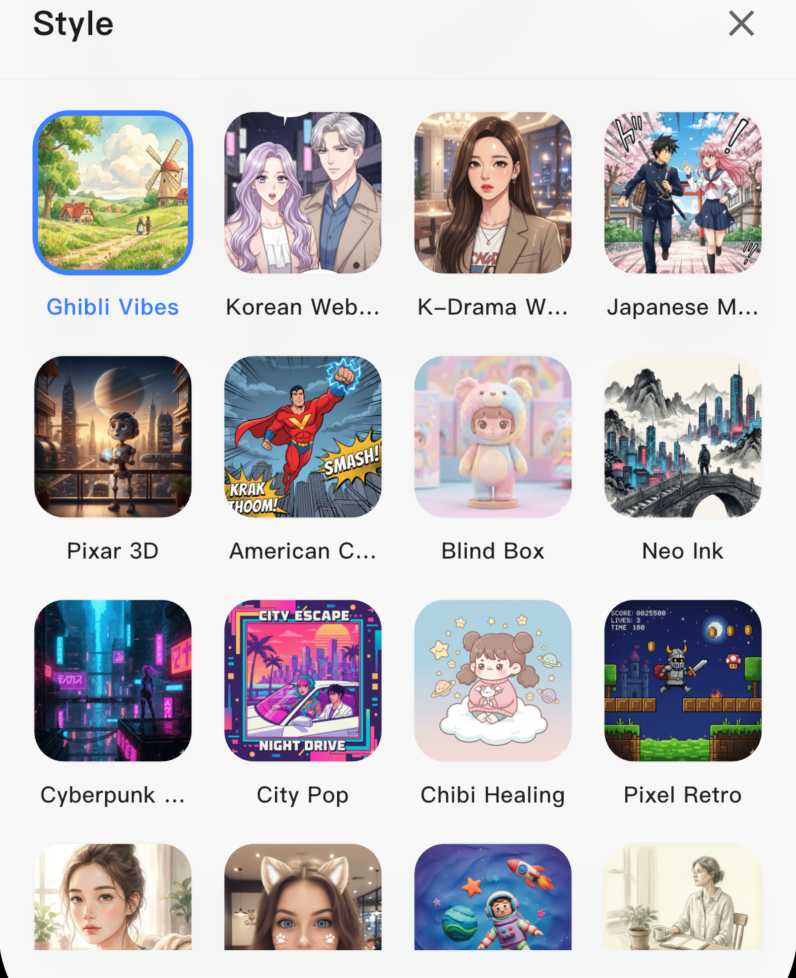Select the City Pop style
The height and width of the screenshot is (978, 796).
pyautogui.click(x=303, y=681)
